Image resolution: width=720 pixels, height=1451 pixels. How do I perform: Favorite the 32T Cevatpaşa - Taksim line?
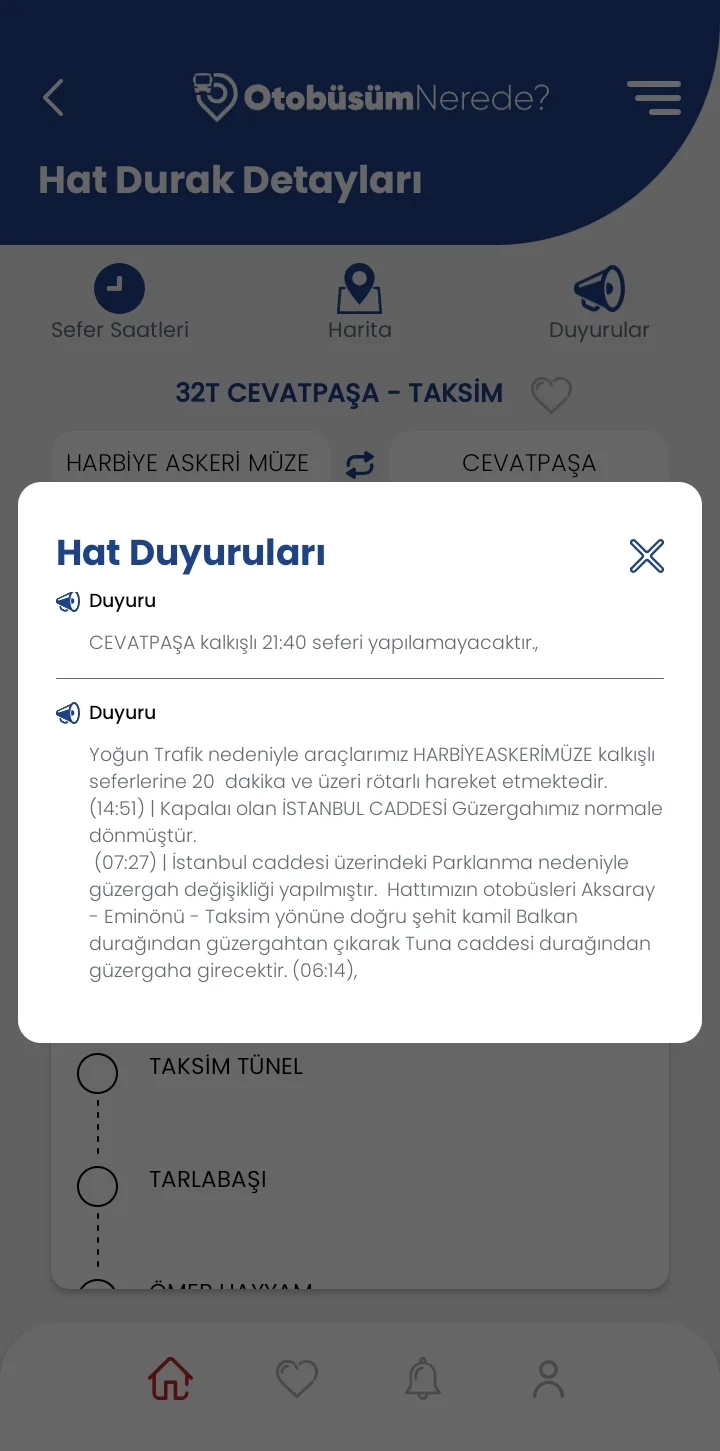[x=551, y=394]
